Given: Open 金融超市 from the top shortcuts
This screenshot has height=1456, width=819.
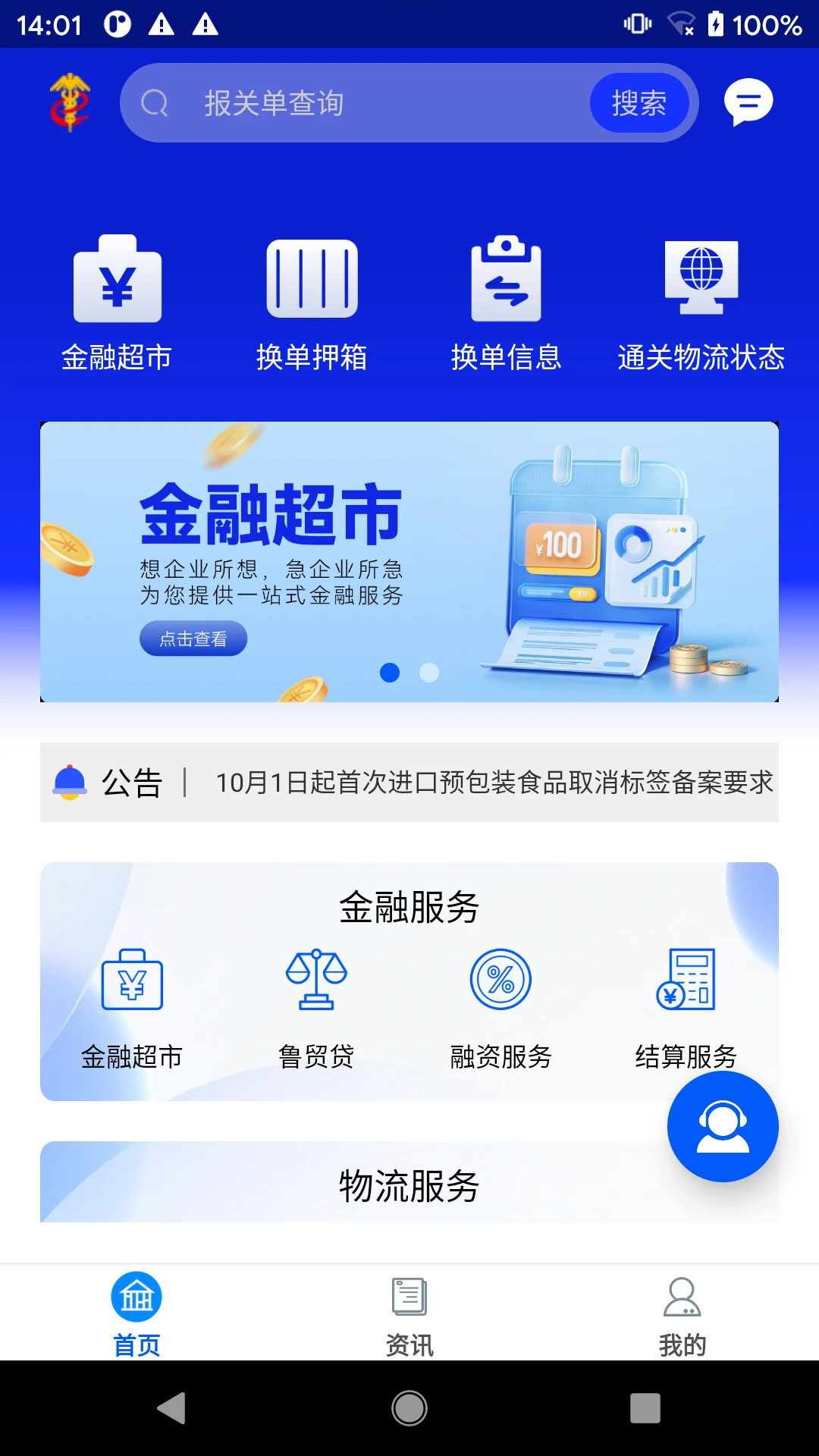Looking at the screenshot, I should 117,303.
